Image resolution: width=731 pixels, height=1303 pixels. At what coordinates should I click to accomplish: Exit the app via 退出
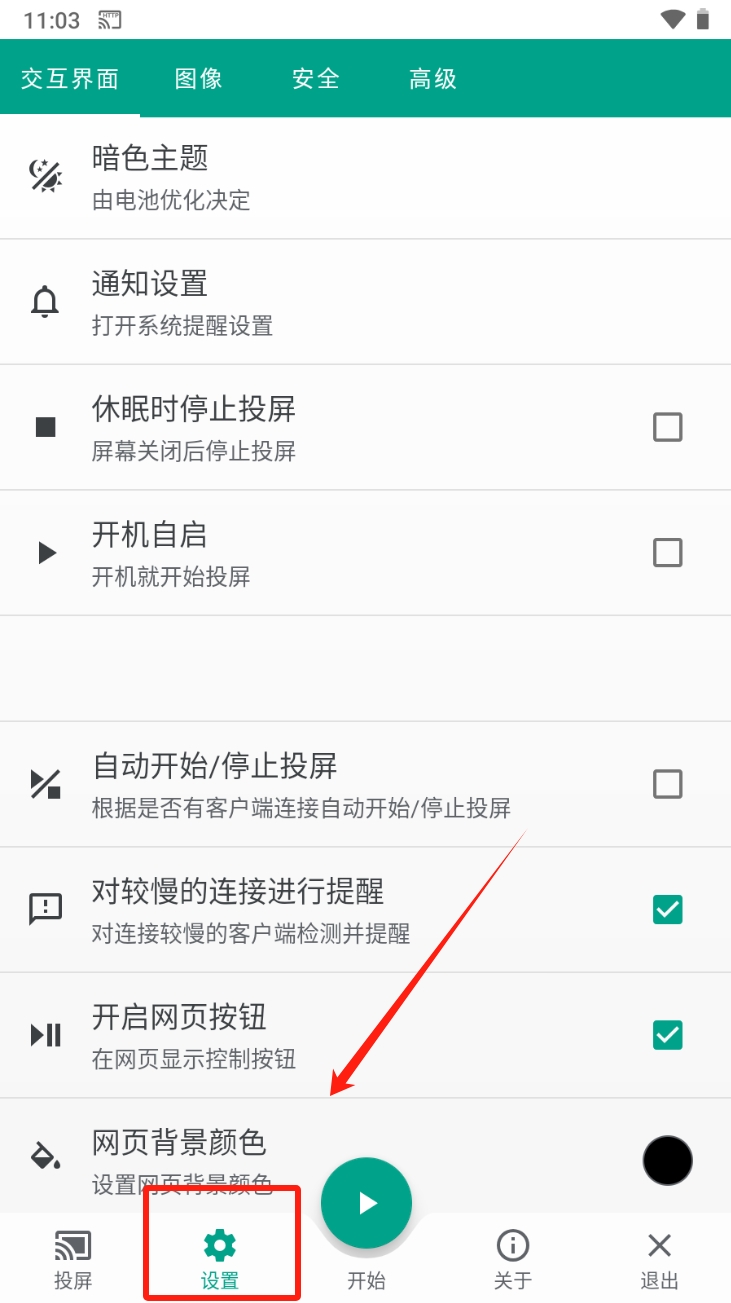point(659,1259)
